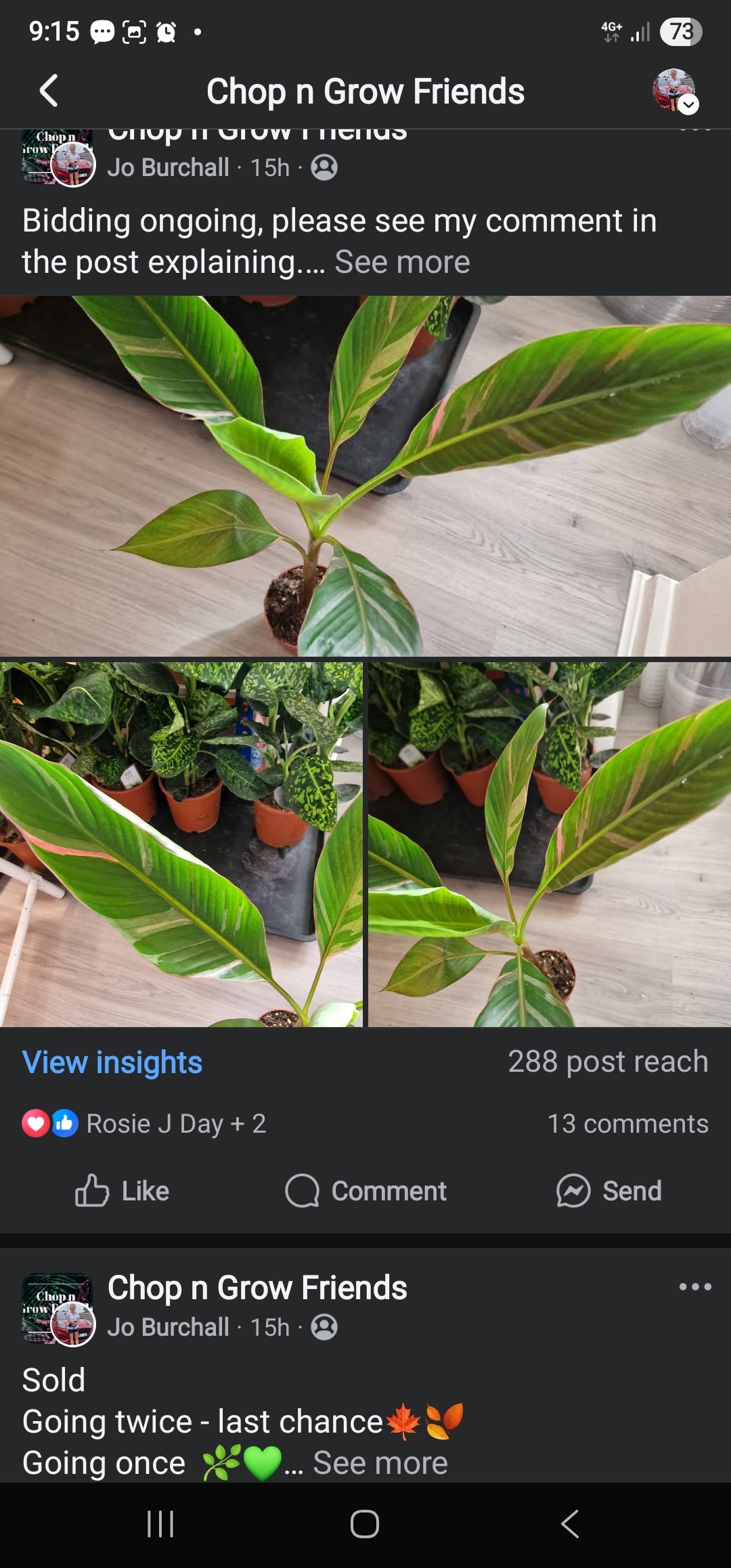Go back using the header arrow
Viewport: 731px width, 1568px height.
[49, 91]
